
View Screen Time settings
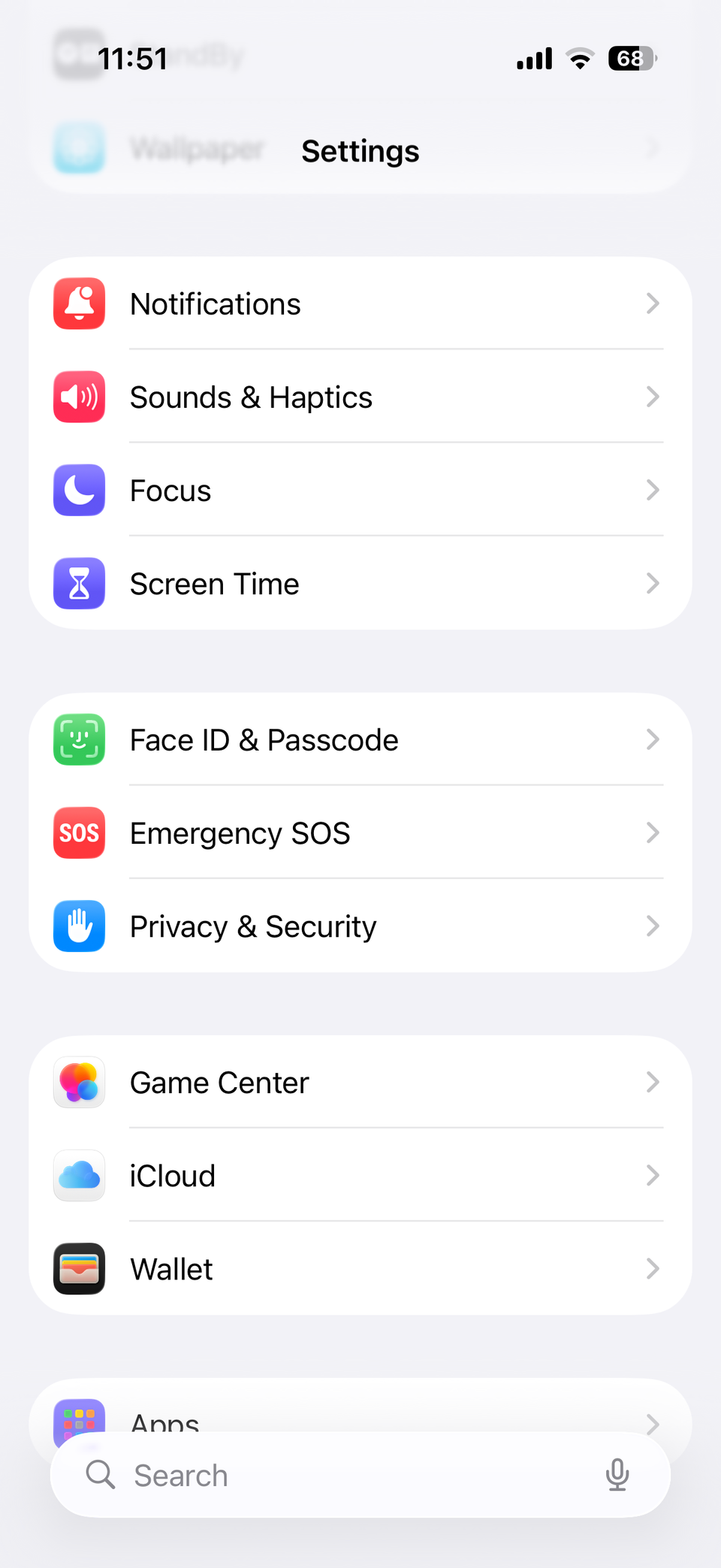tap(360, 584)
